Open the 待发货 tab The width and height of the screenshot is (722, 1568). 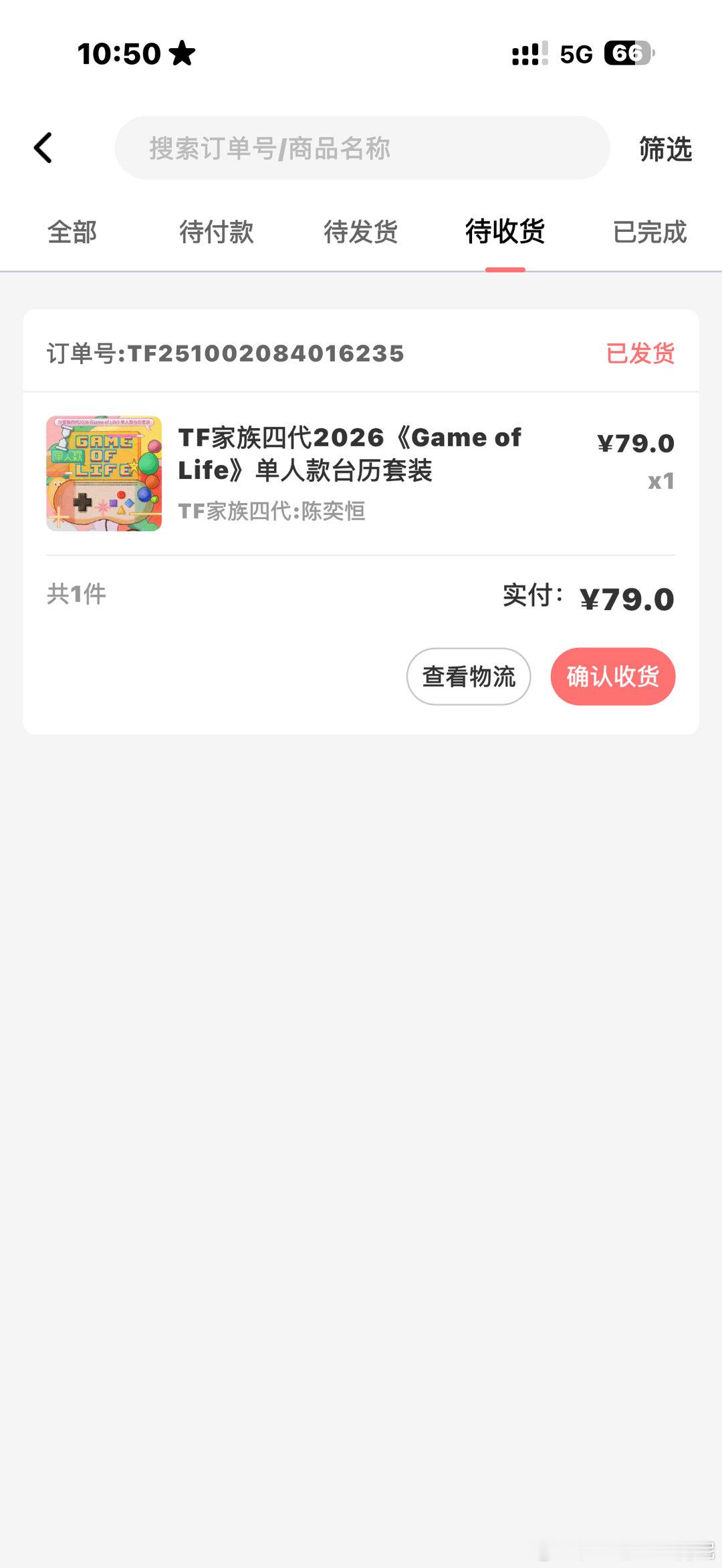pyautogui.click(x=360, y=233)
